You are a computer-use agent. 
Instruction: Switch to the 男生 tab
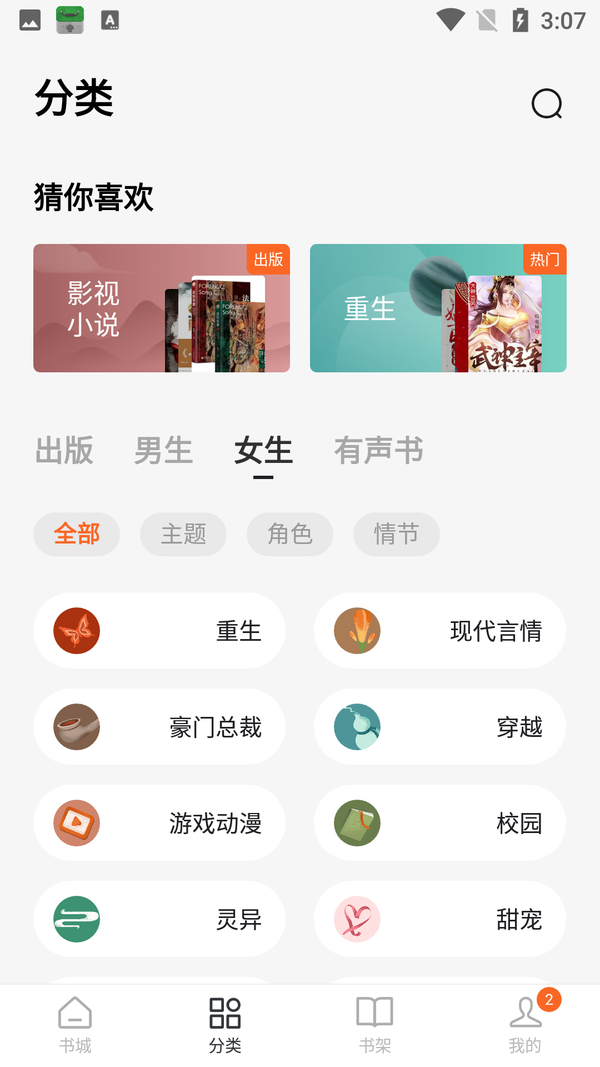pyautogui.click(x=163, y=451)
